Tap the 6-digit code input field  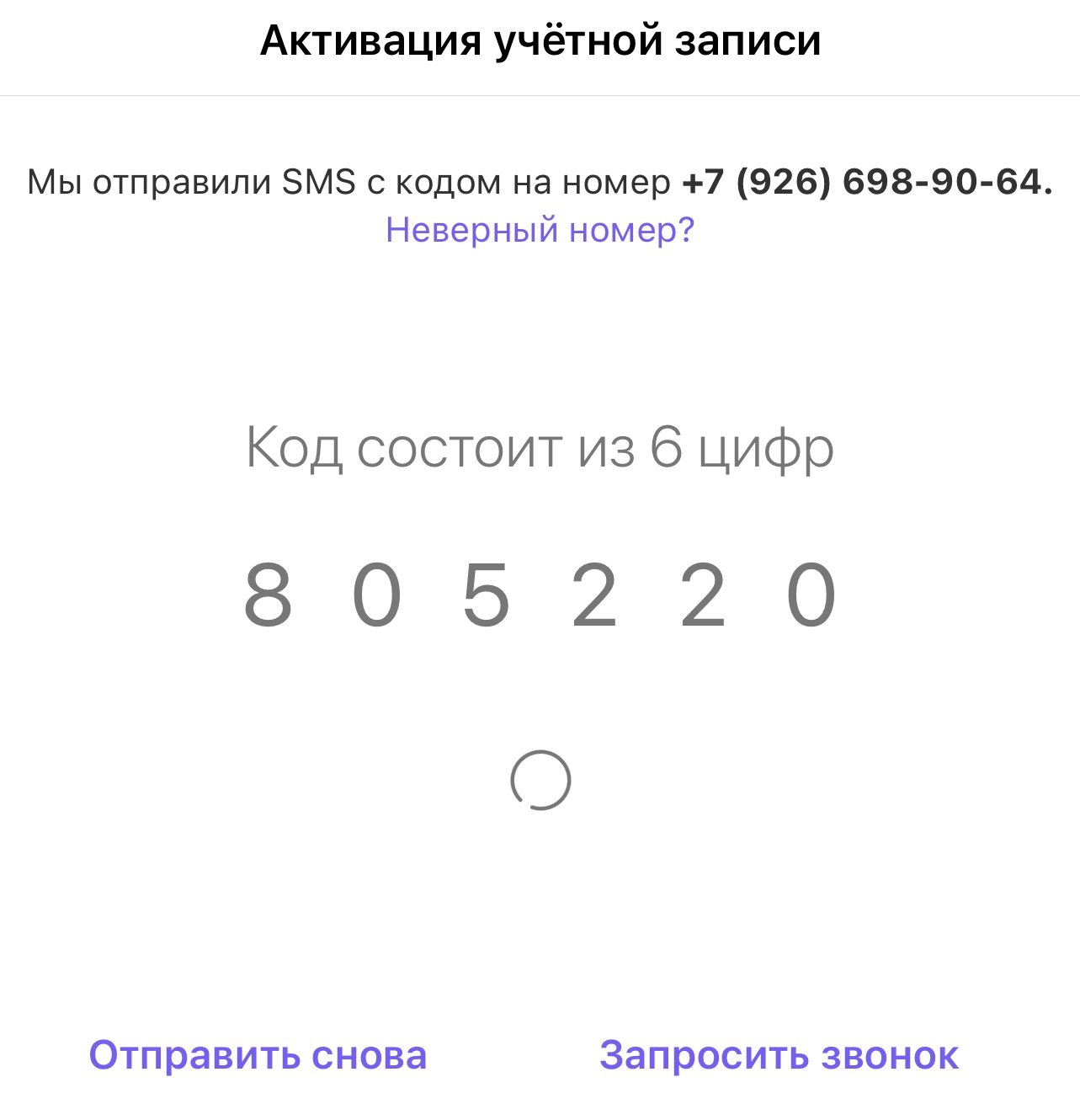pyautogui.click(x=540, y=596)
